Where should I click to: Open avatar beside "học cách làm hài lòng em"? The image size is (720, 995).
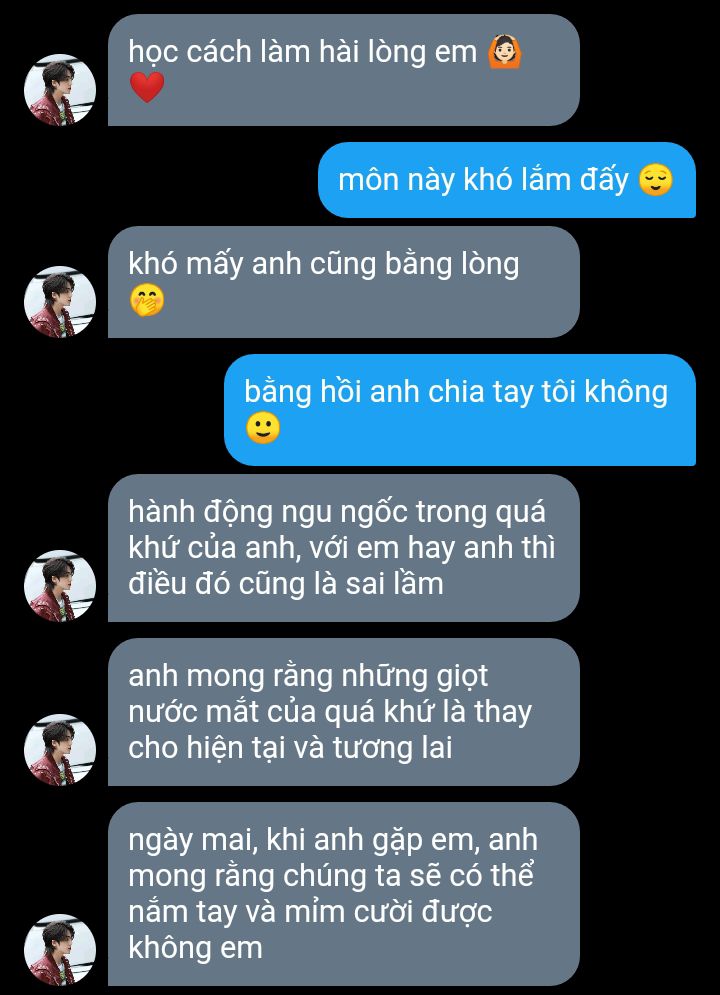[60, 90]
